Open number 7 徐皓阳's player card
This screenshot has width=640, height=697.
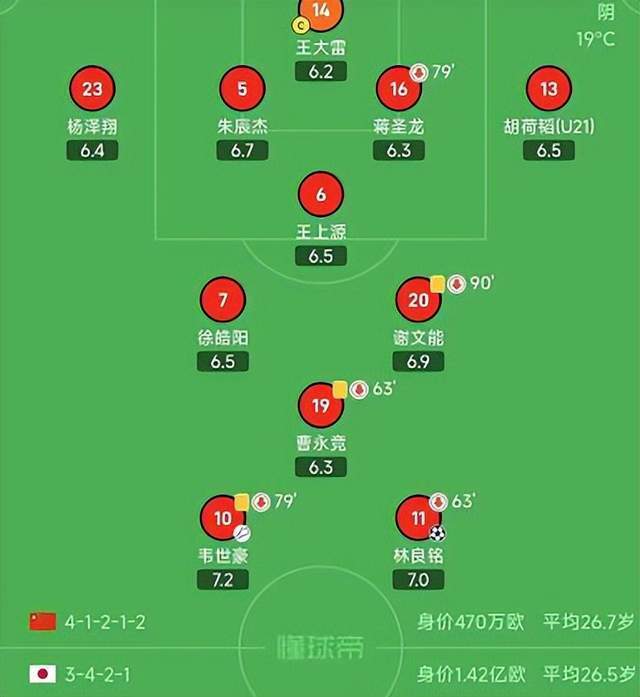[x=223, y=300]
